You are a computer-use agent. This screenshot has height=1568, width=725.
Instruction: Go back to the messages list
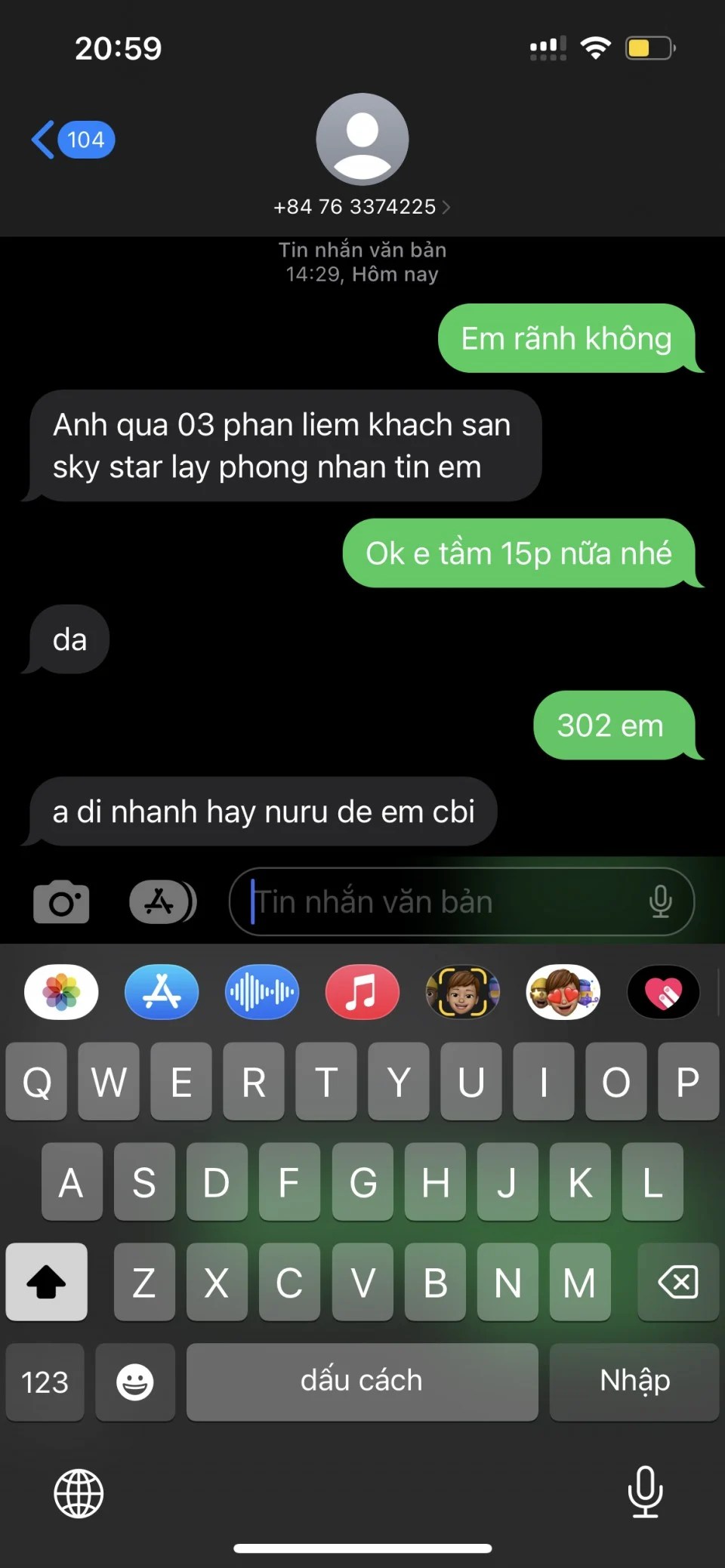72,140
